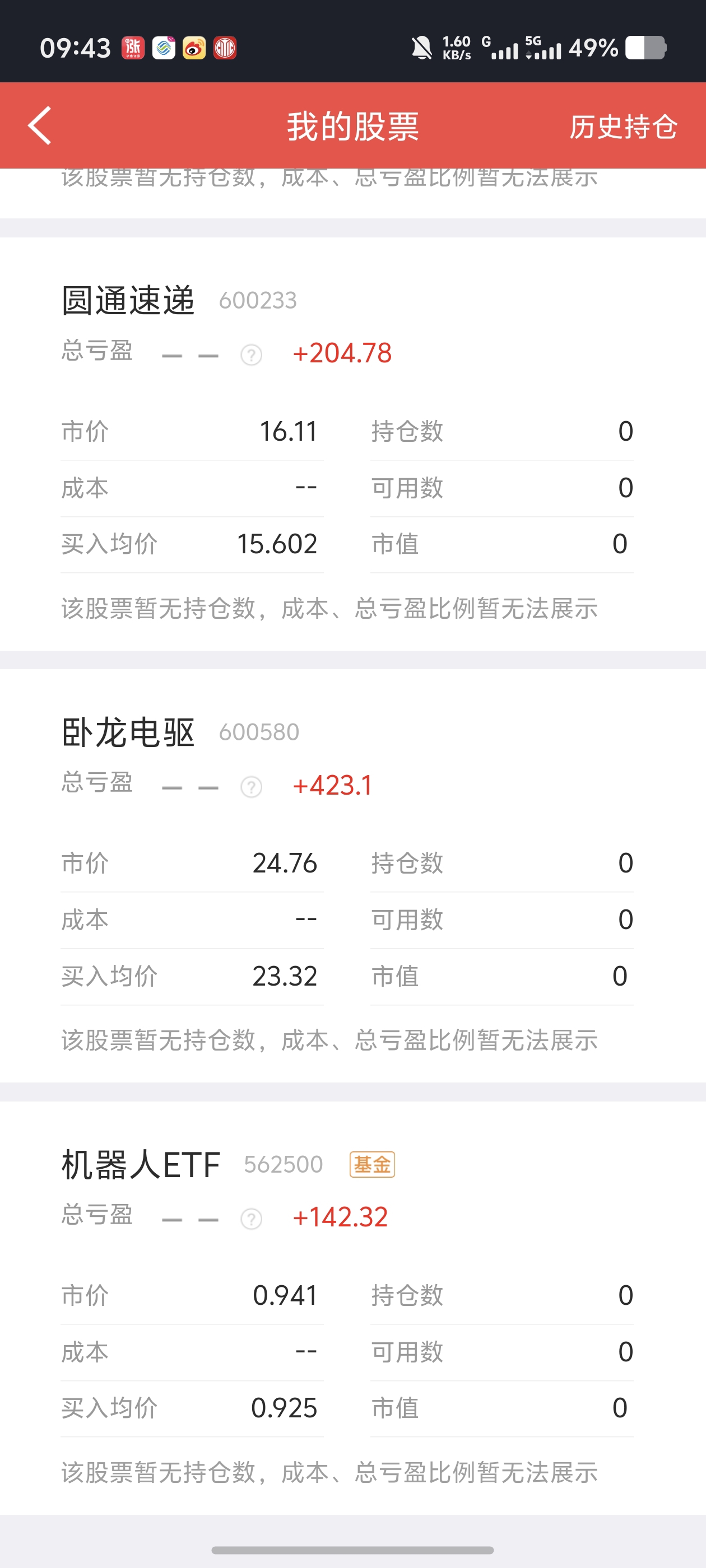Open the 卧龙电驱 600580 stock card
Viewport: 706px width, 1568px height.
[352, 876]
